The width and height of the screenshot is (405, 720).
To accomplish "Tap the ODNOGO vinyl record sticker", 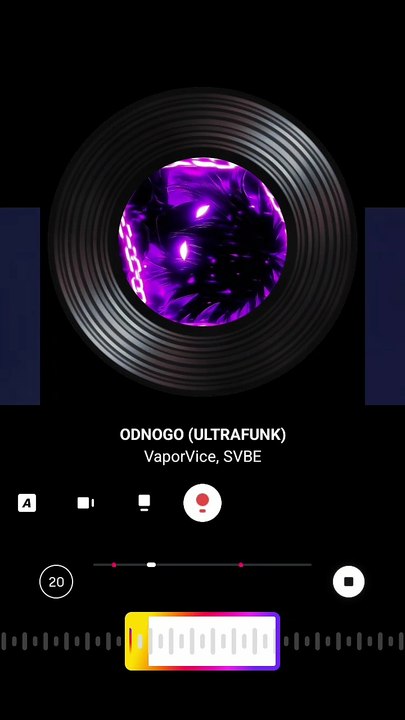I will coord(202,241).
